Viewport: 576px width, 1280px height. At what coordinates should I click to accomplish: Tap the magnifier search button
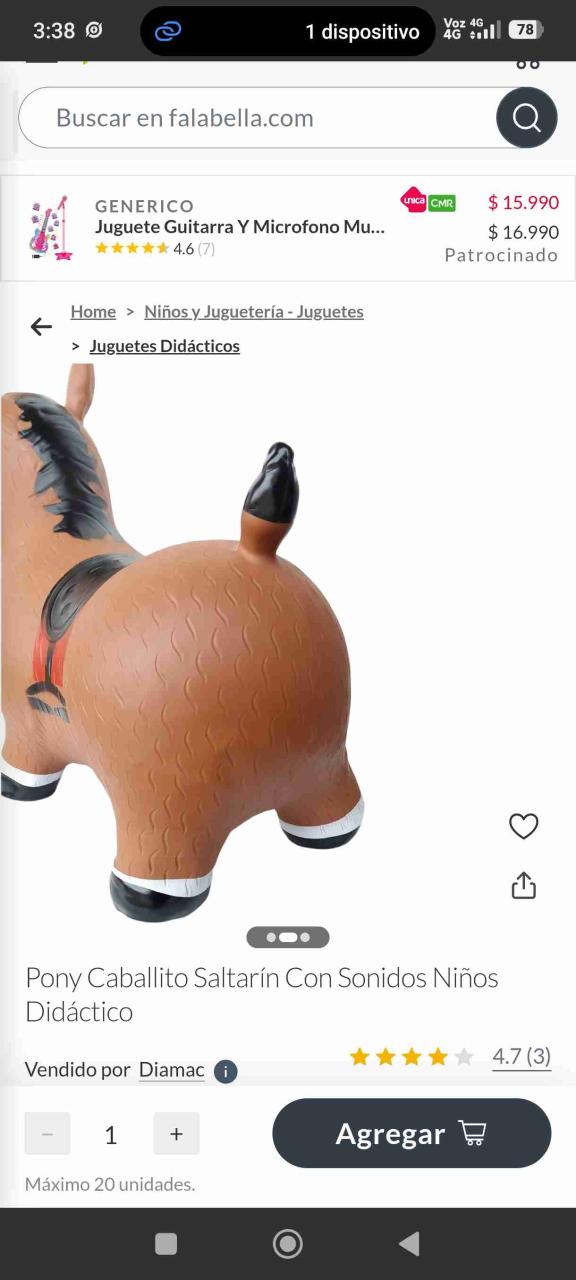pyautogui.click(x=526, y=118)
